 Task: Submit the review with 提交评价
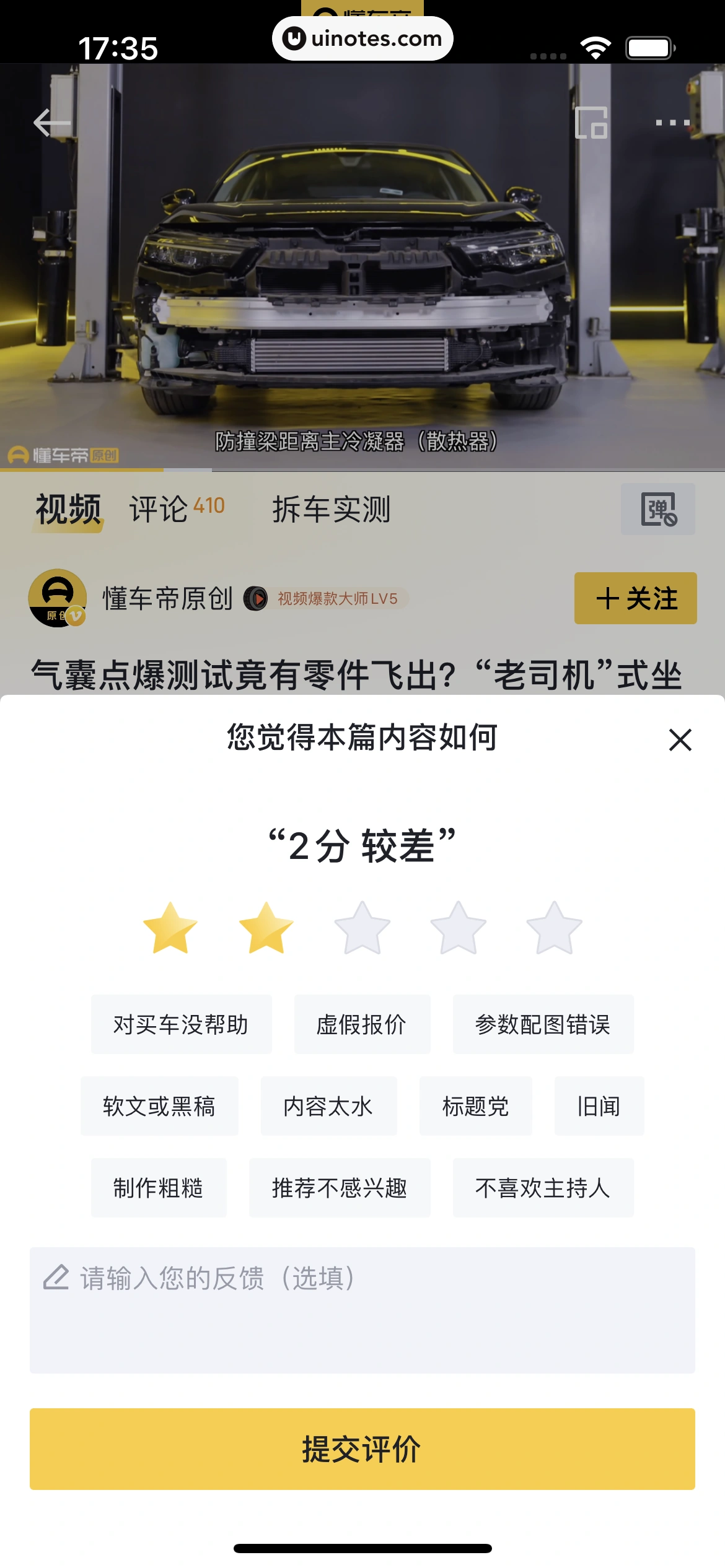coord(362,1448)
